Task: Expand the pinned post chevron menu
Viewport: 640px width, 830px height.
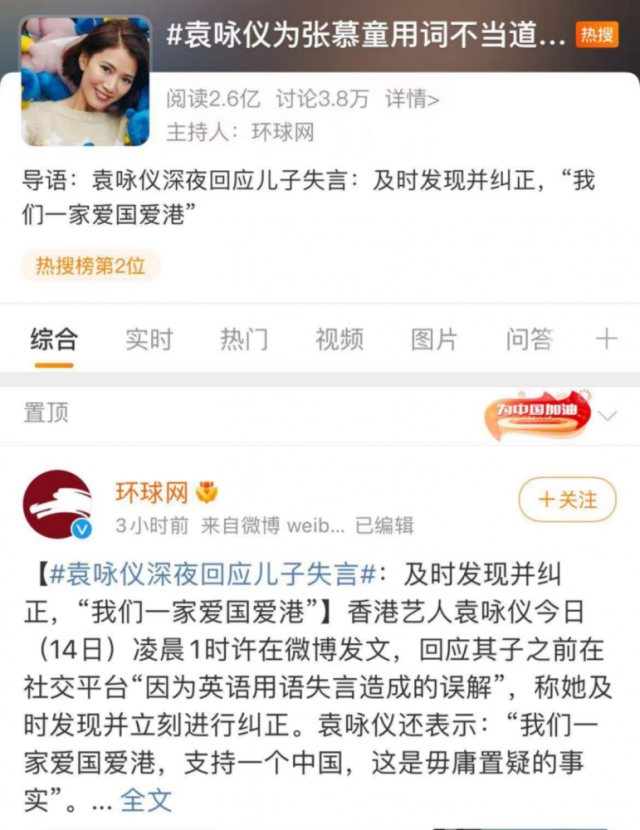Action: 609,414
